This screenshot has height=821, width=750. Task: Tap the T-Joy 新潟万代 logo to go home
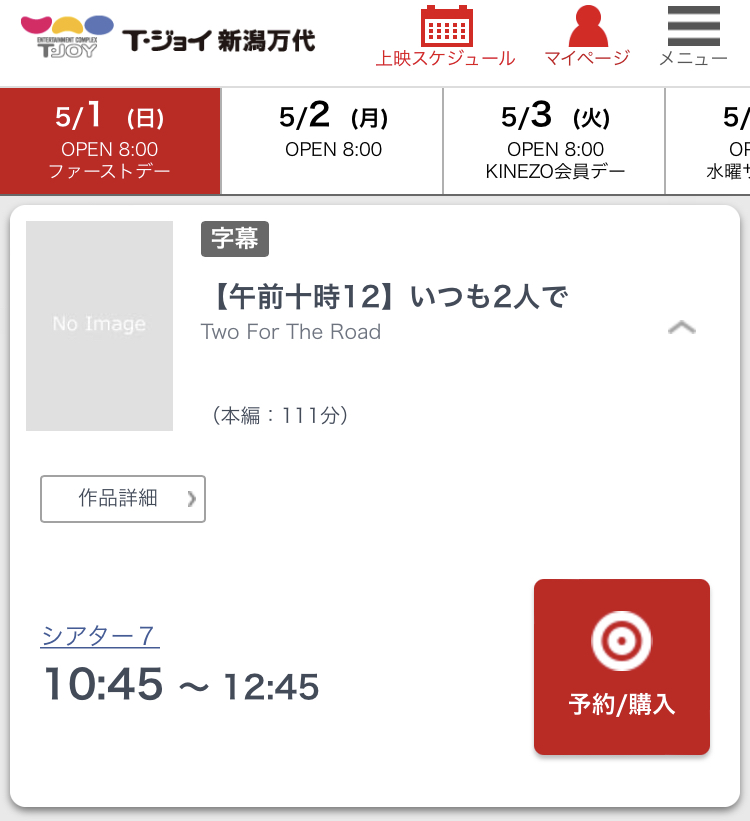[167, 40]
